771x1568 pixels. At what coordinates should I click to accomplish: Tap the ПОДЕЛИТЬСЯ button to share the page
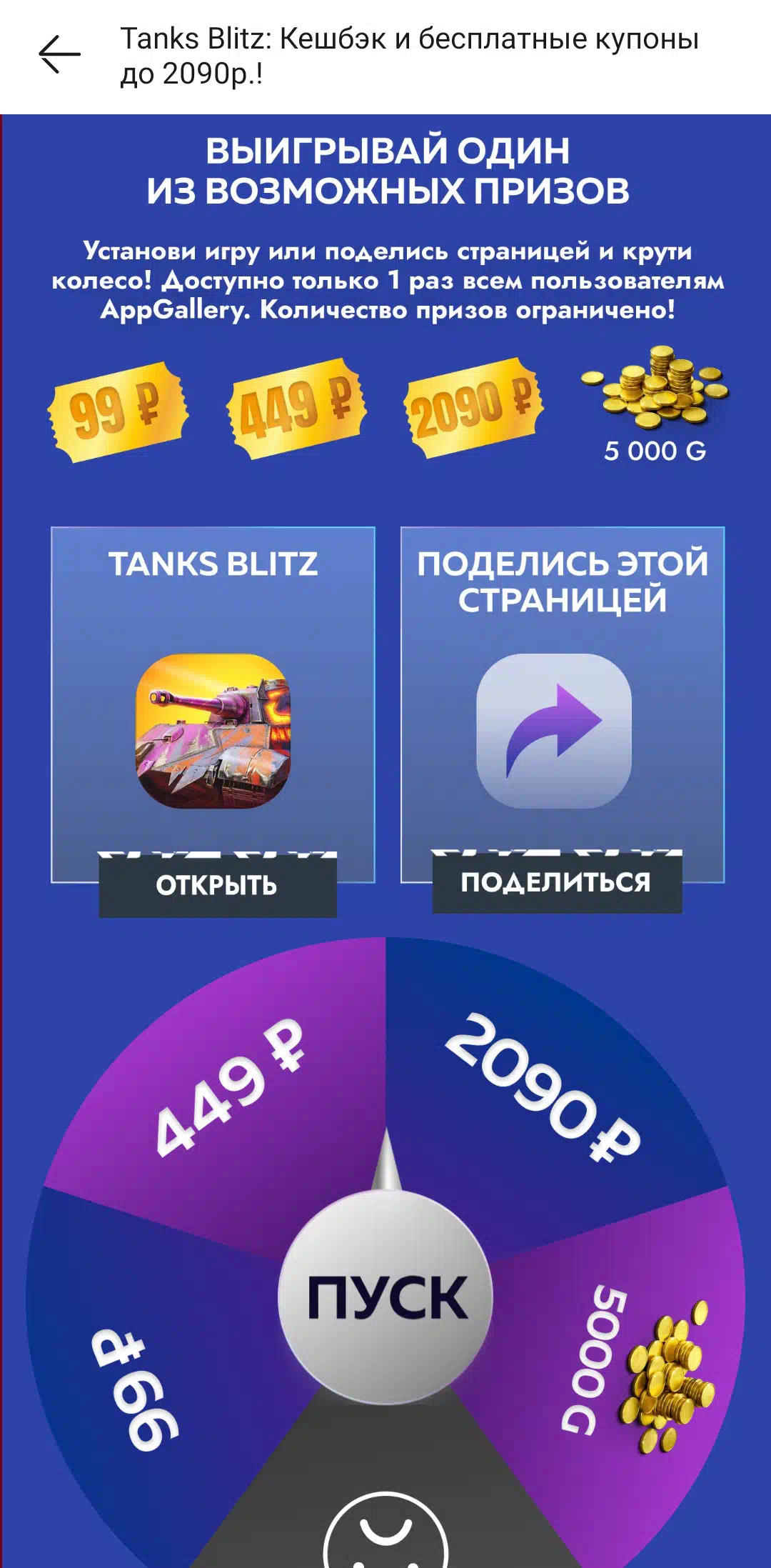click(557, 882)
